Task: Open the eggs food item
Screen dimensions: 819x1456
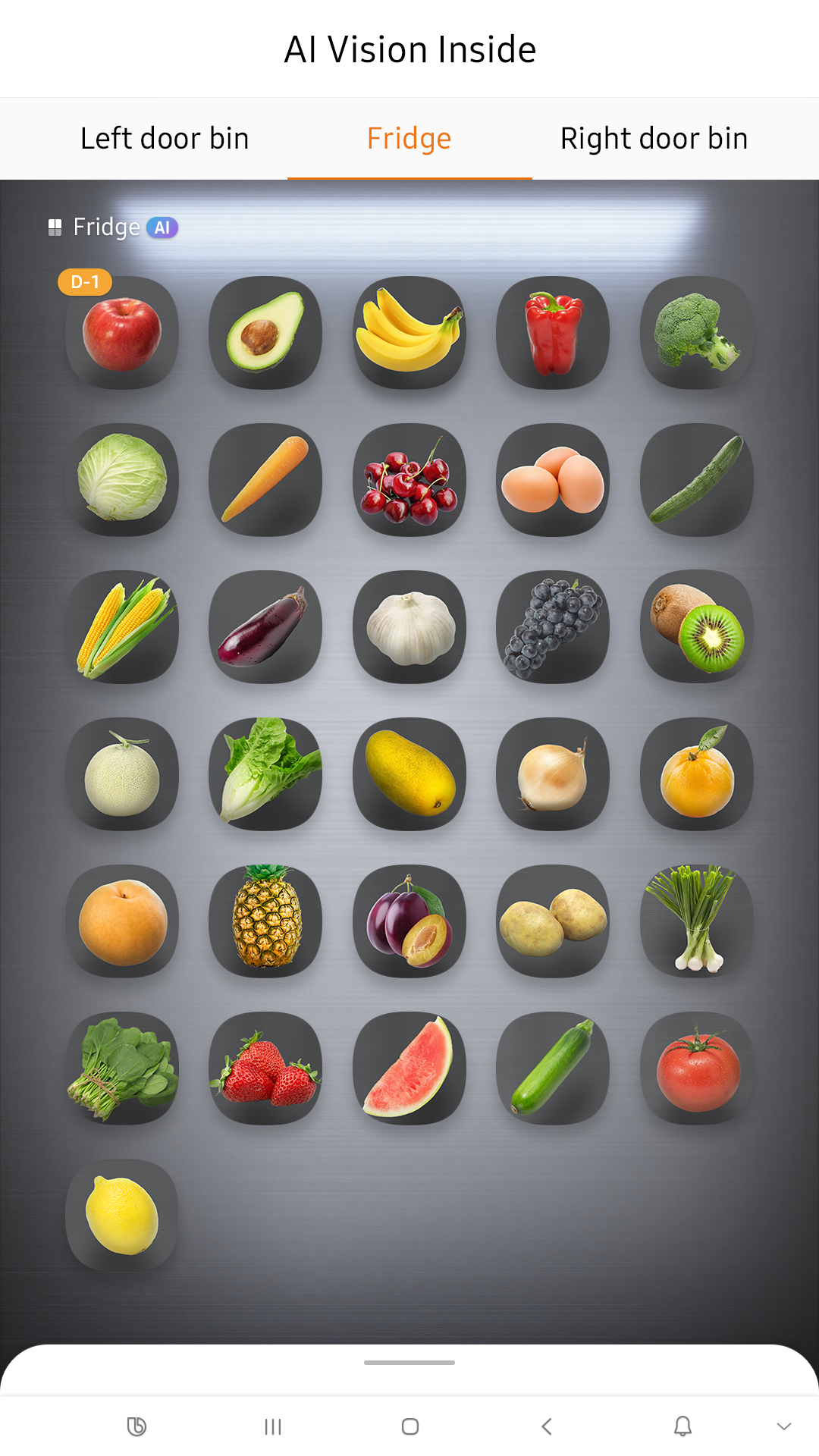Action: [553, 479]
